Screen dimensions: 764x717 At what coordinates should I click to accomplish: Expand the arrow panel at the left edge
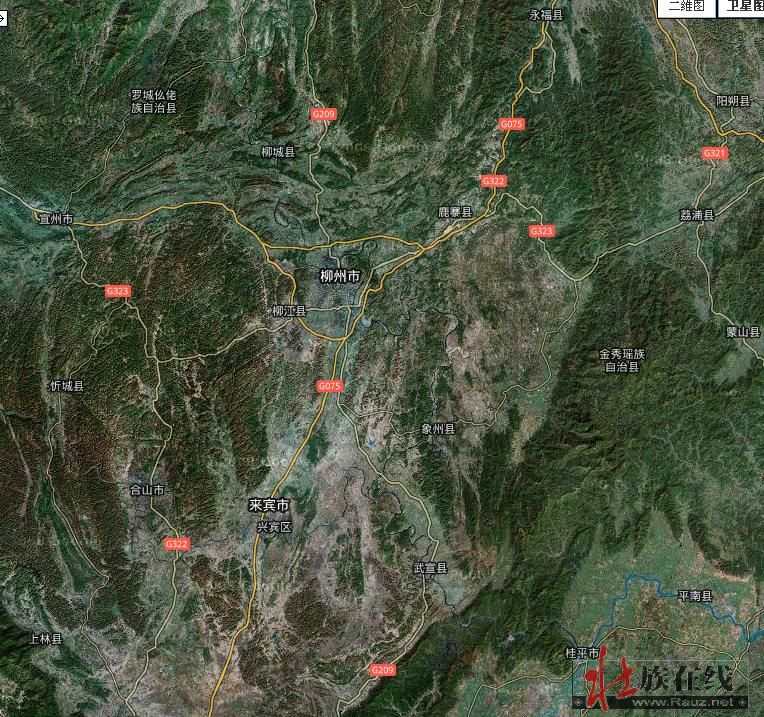click(3, 17)
